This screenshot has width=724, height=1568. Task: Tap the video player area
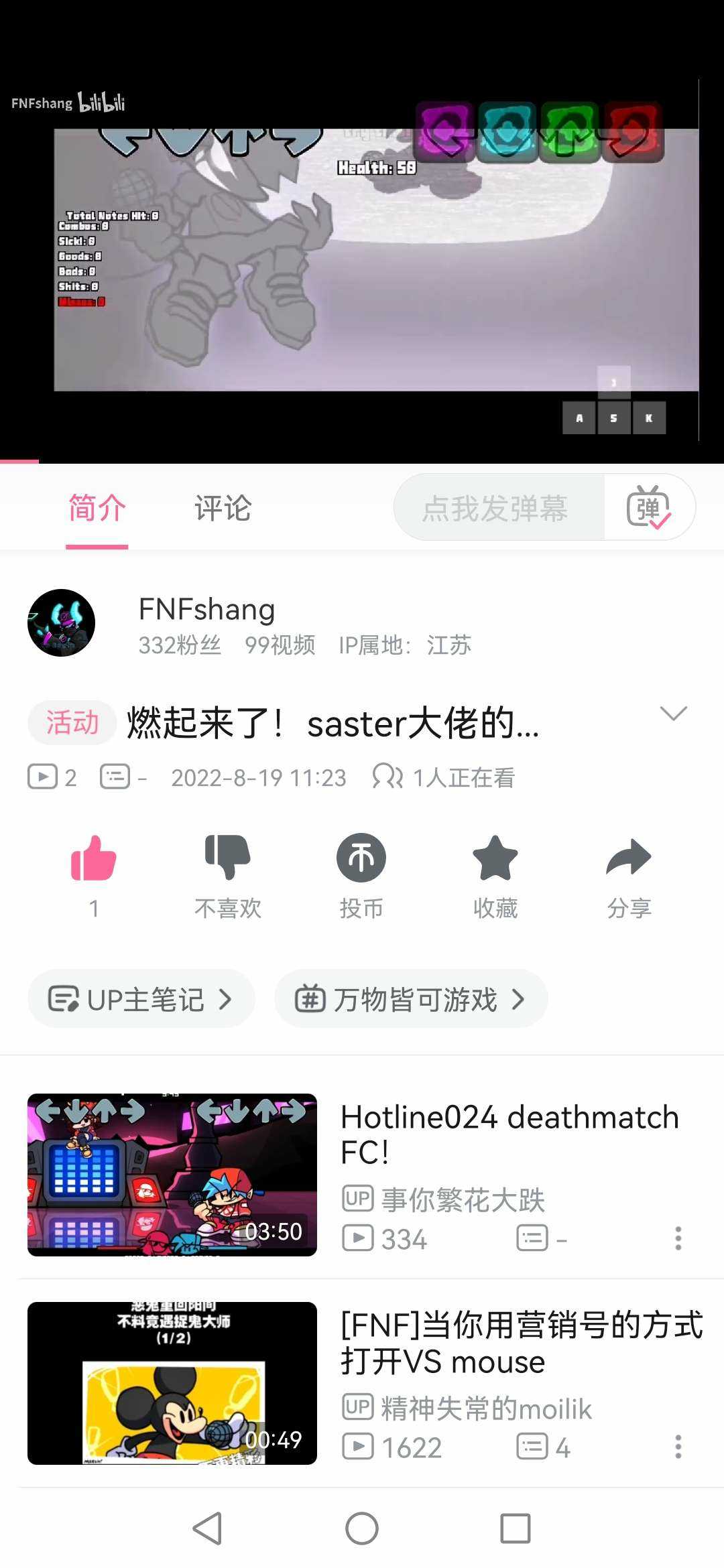(x=362, y=261)
